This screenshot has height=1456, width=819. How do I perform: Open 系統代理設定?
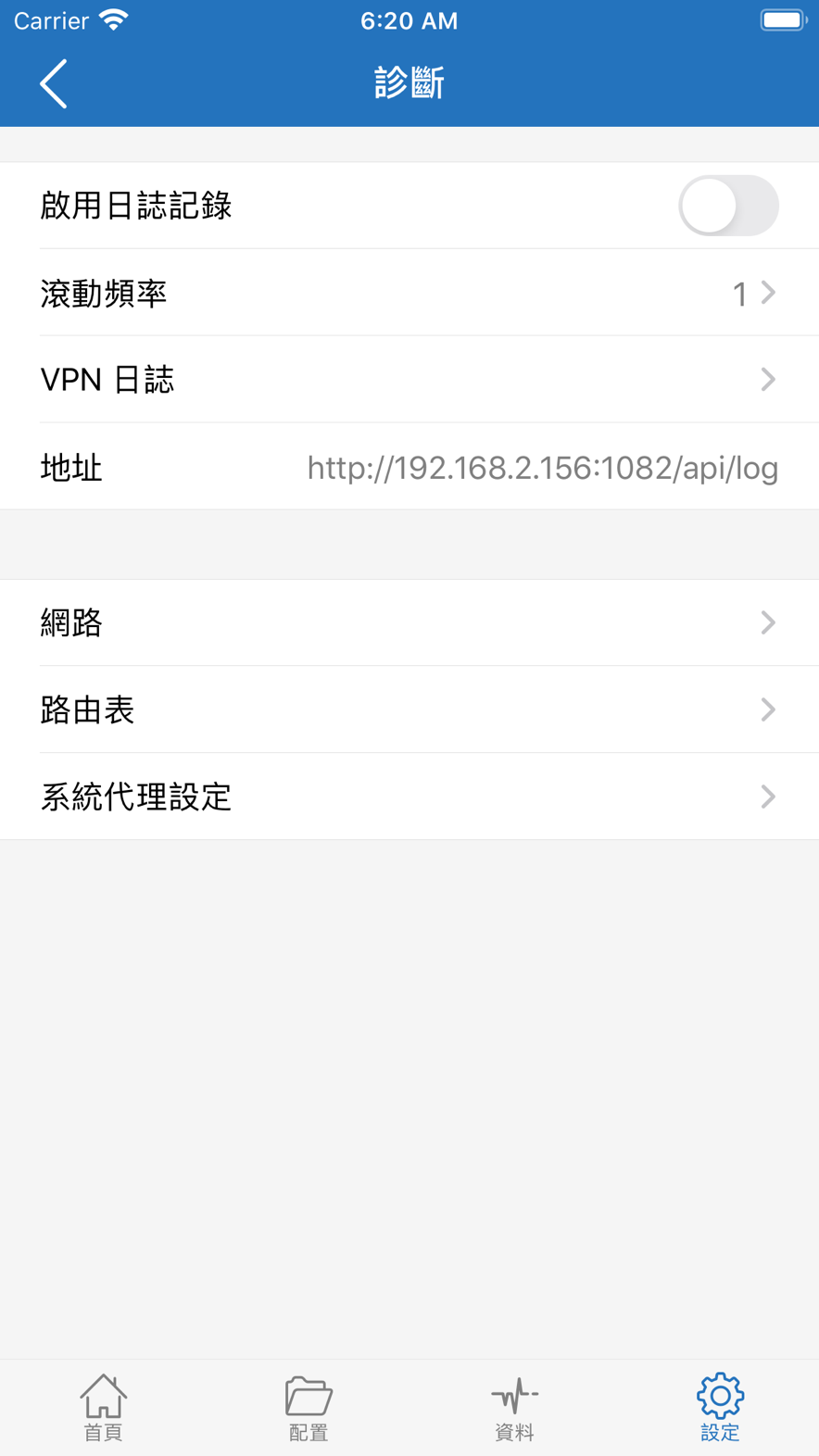[x=409, y=797]
